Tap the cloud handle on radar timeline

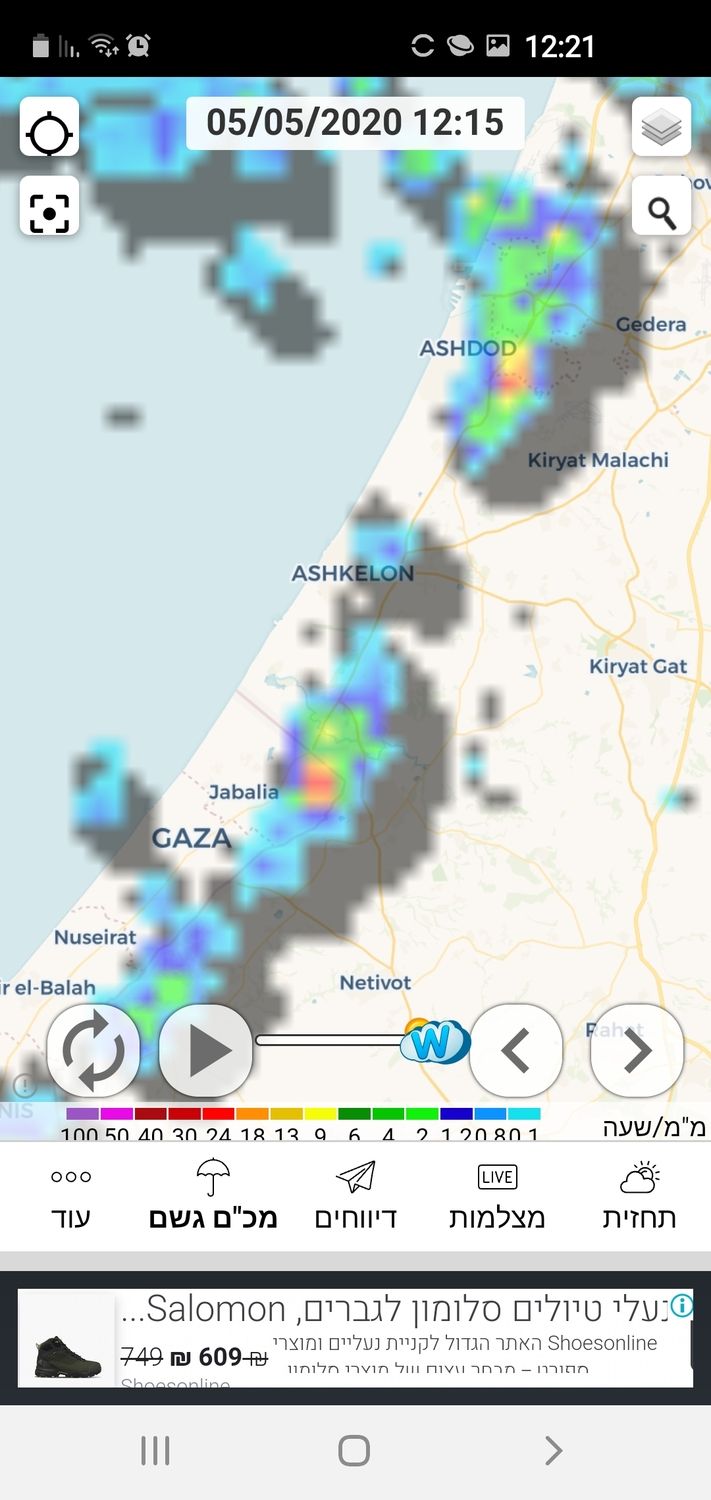(434, 1042)
